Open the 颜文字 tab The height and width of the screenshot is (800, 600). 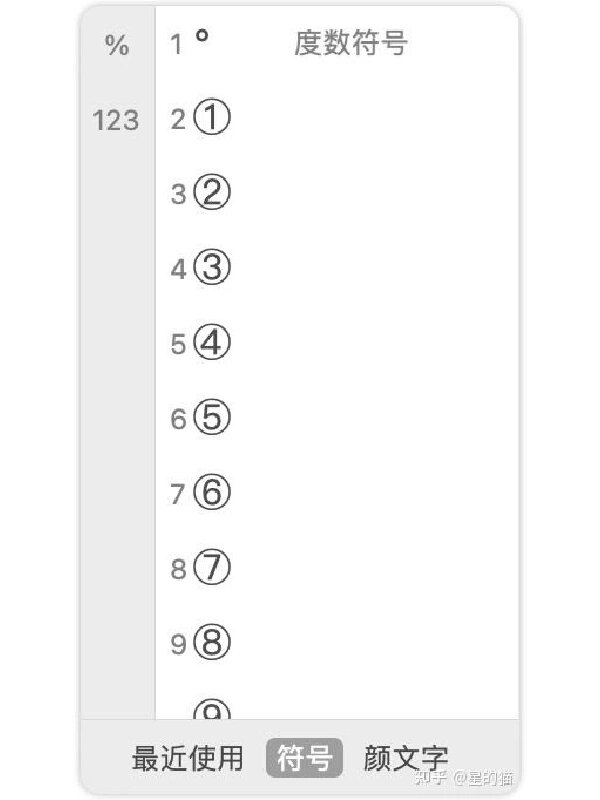coord(406,758)
